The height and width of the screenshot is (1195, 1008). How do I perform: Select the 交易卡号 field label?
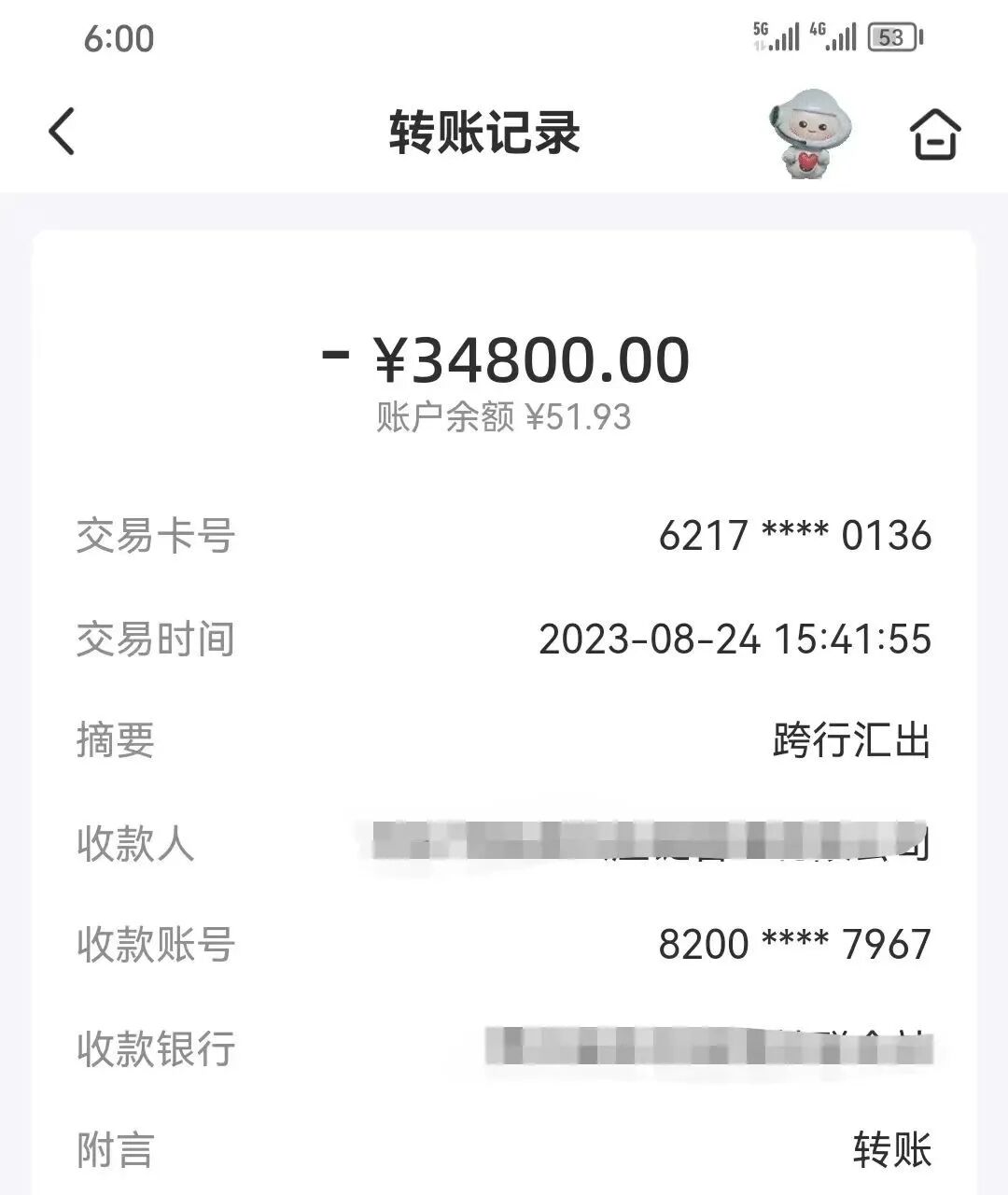pos(155,535)
